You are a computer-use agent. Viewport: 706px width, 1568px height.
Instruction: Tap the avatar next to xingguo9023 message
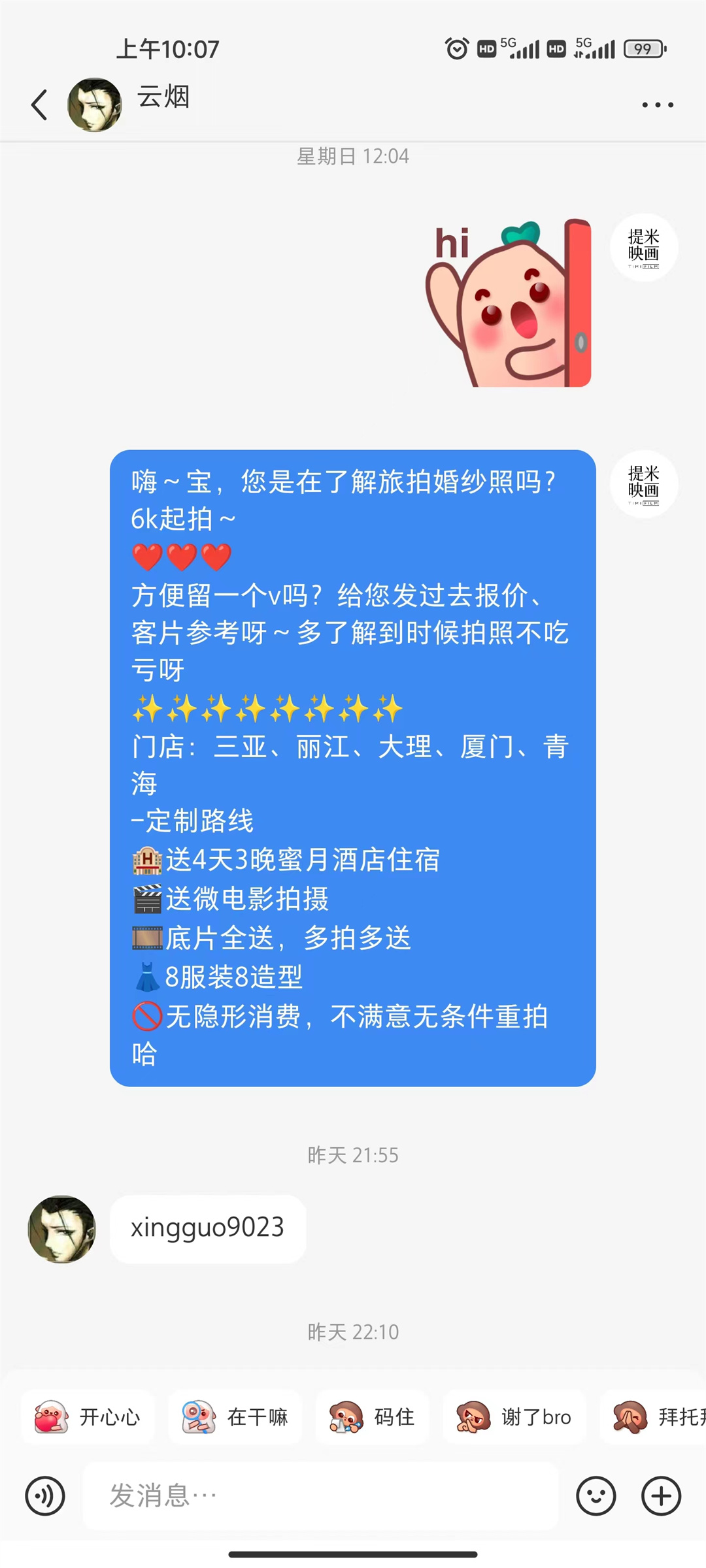[x=62, y=1229]
